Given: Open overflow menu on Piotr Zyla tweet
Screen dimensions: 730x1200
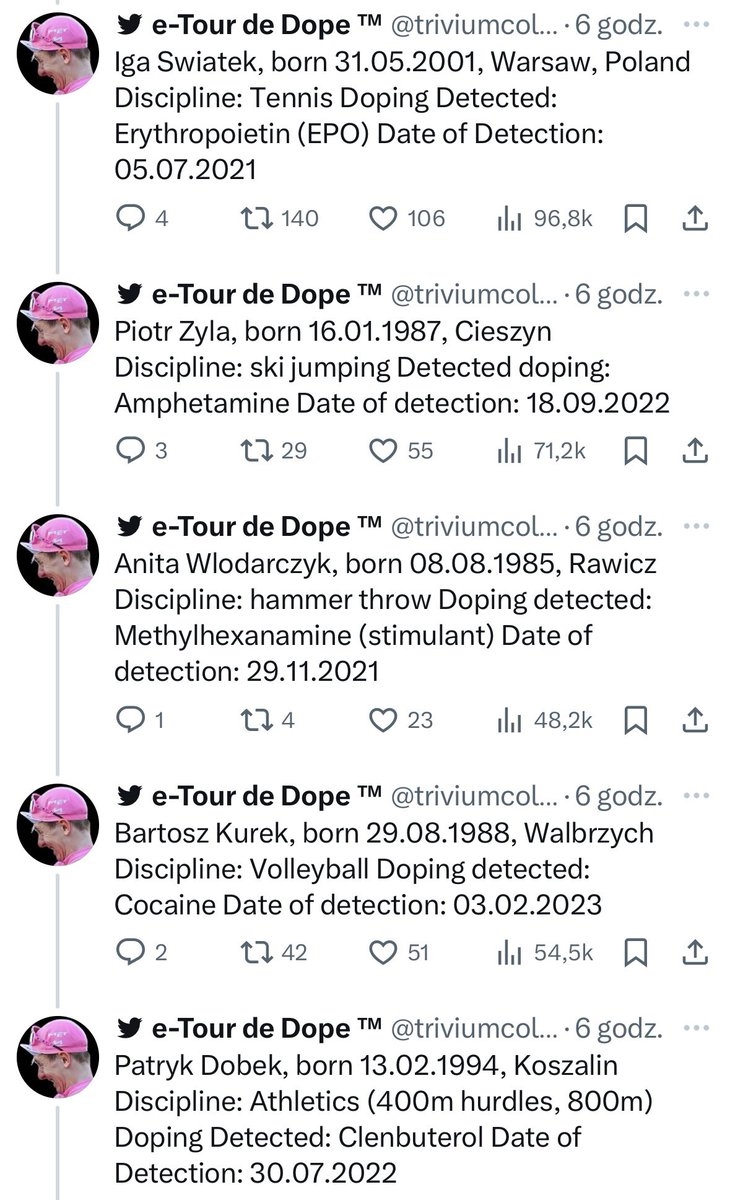Looking at the screenshot, I should pyautogui.click(x=695, y=295).
